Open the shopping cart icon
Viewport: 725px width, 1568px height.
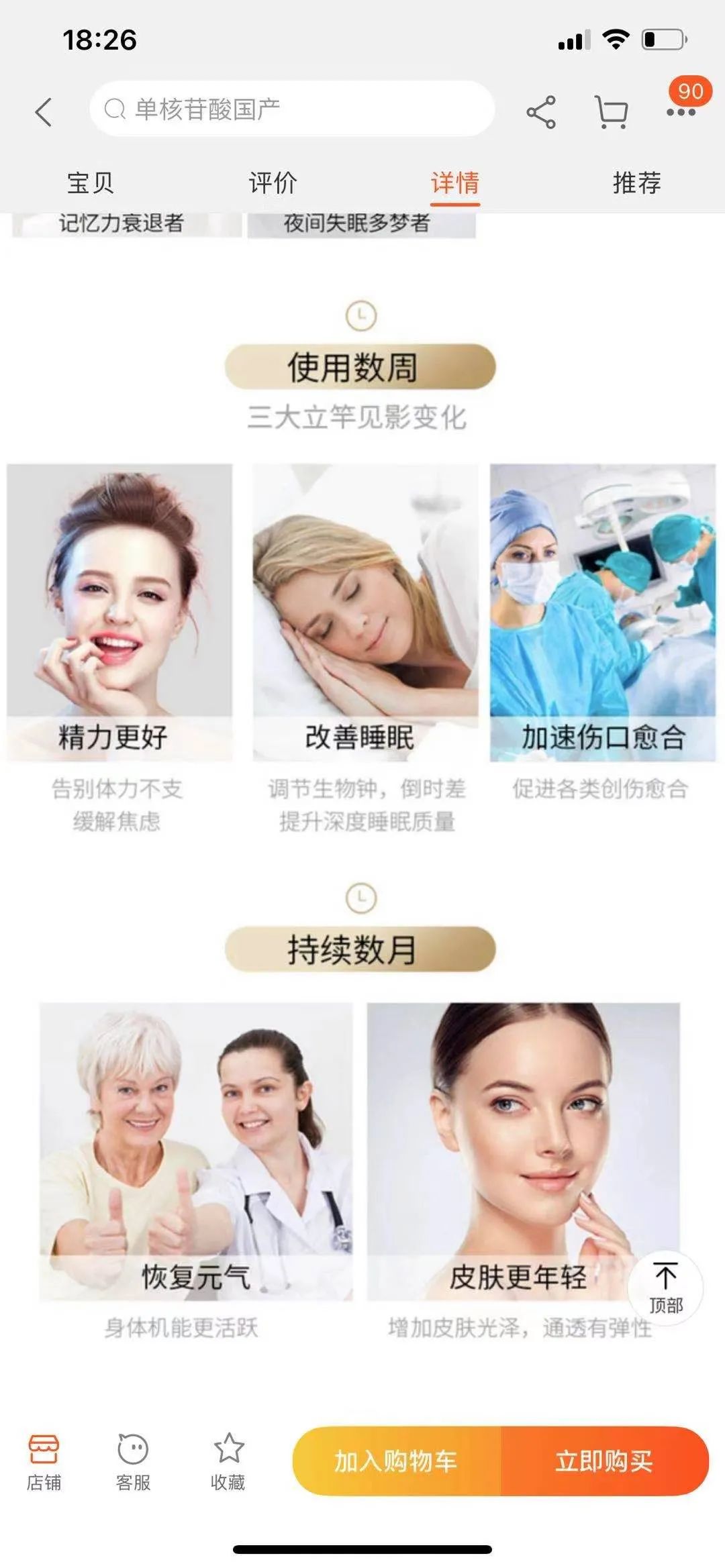coord(610,113)
